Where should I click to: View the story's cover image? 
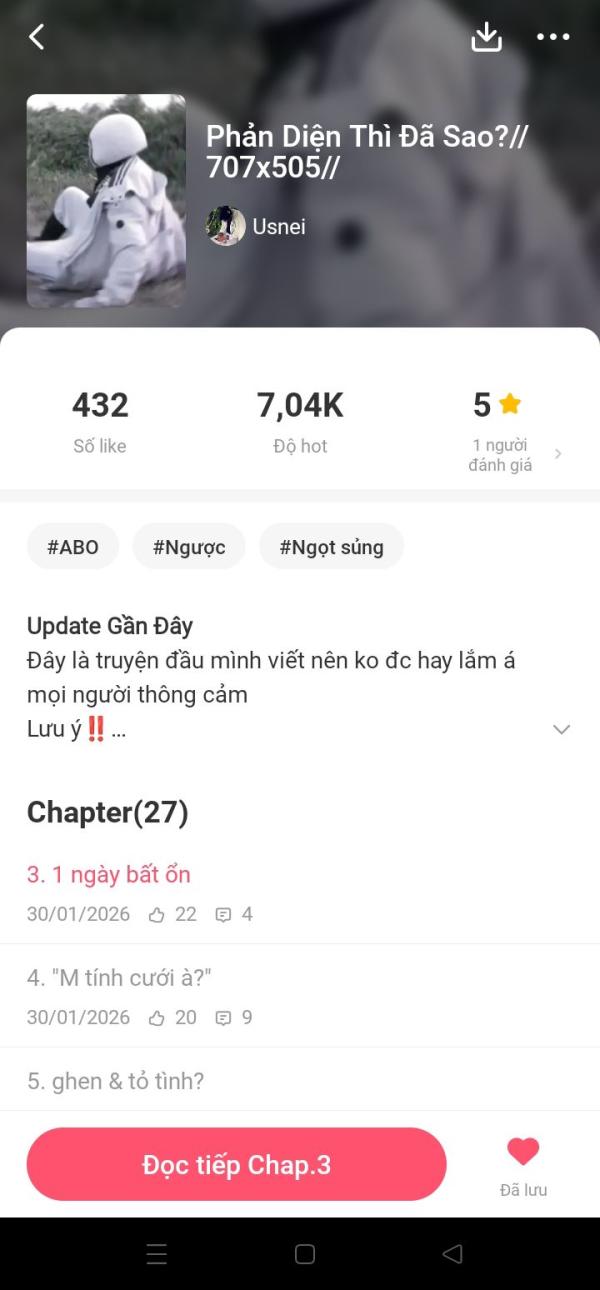[106, 201]
